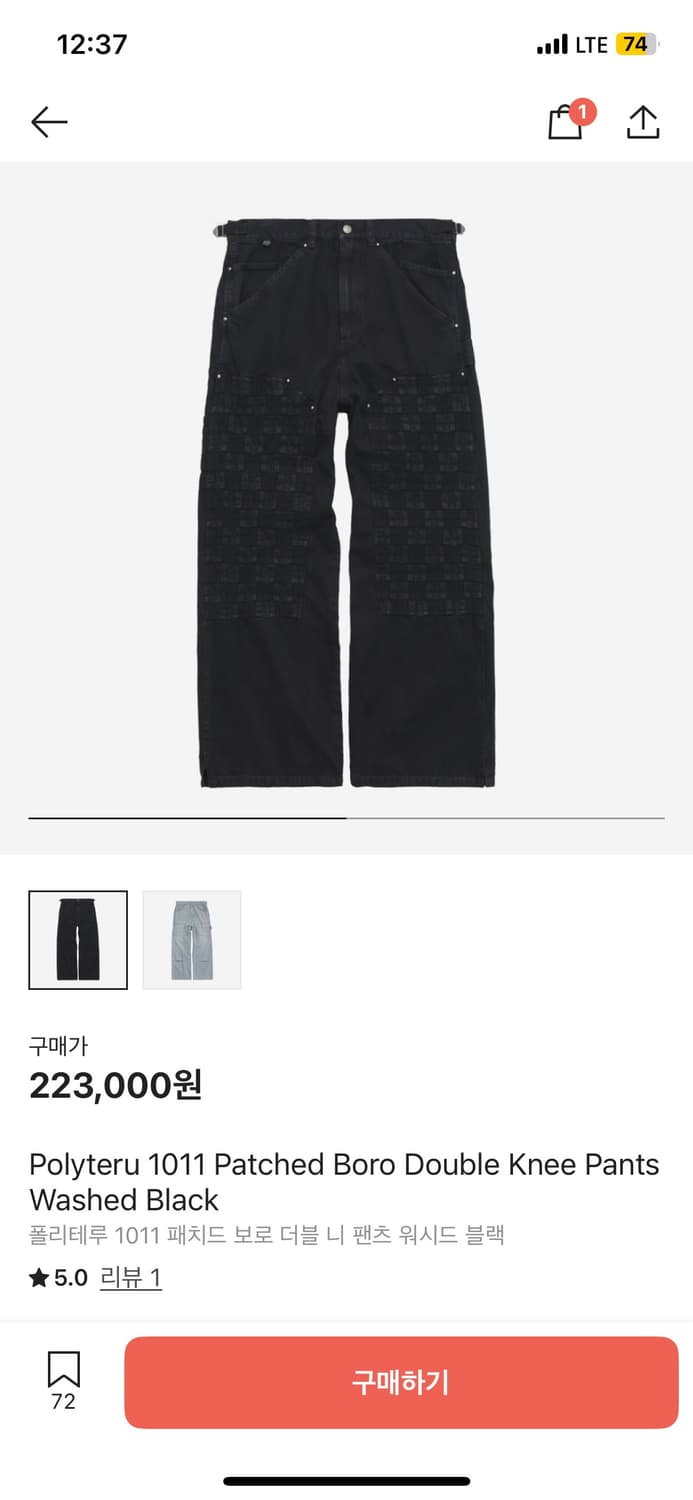View the main product image

click(346, 500)
